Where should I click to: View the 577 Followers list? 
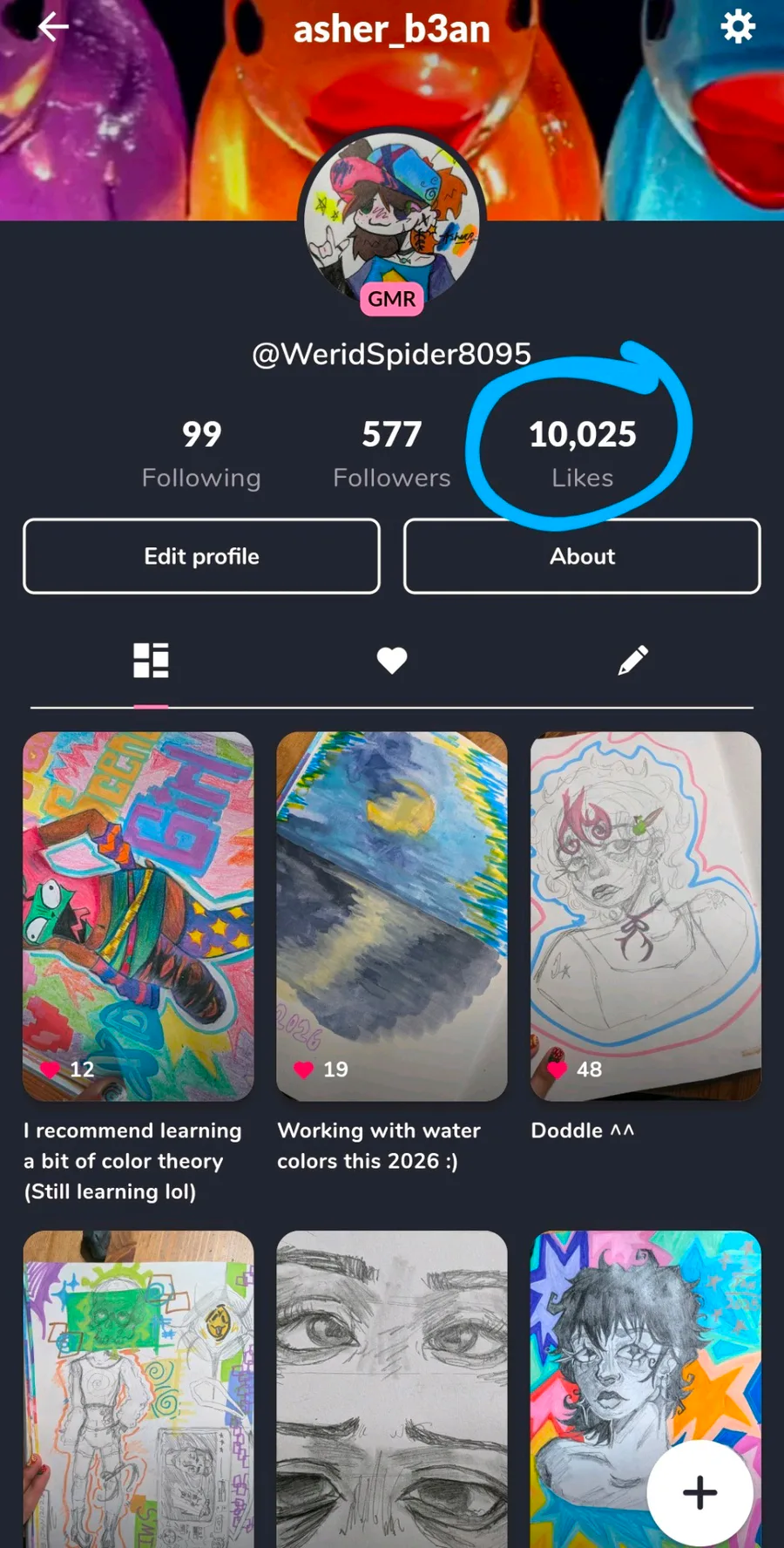[x=391, y=453]
